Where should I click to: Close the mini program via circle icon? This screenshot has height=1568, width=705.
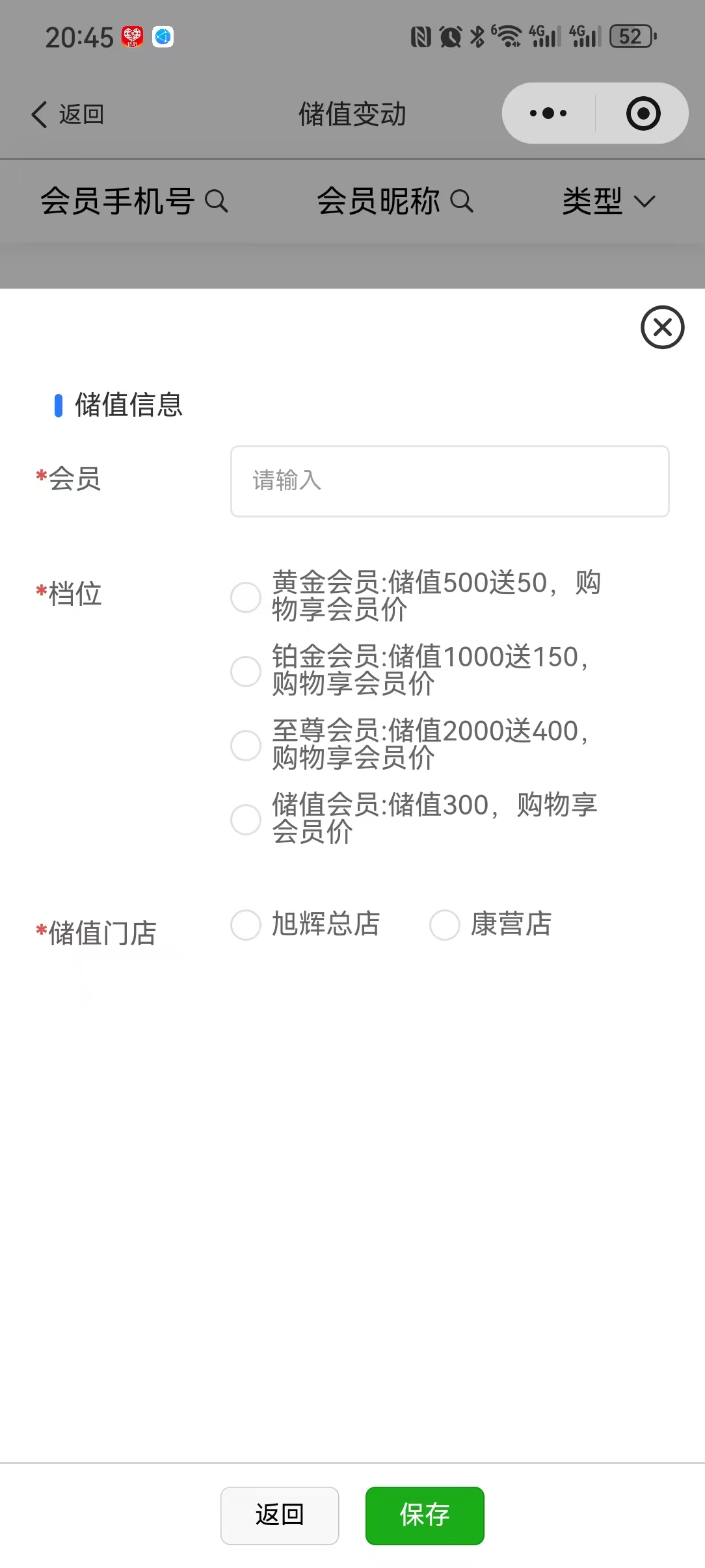pos(643,114)
